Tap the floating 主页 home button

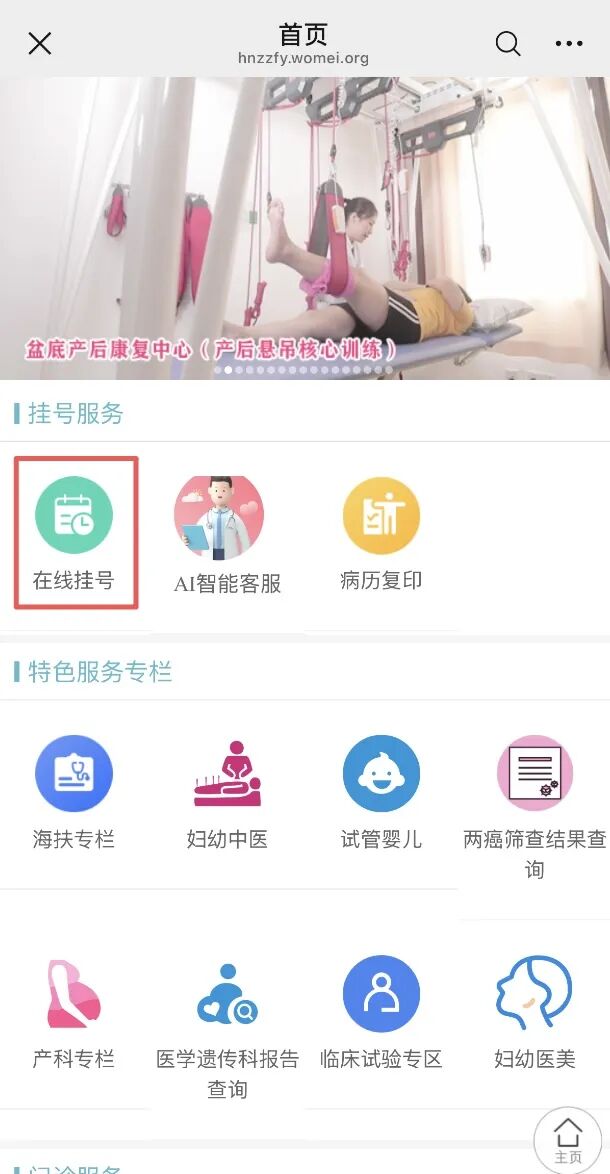[x=567, y=1140]
